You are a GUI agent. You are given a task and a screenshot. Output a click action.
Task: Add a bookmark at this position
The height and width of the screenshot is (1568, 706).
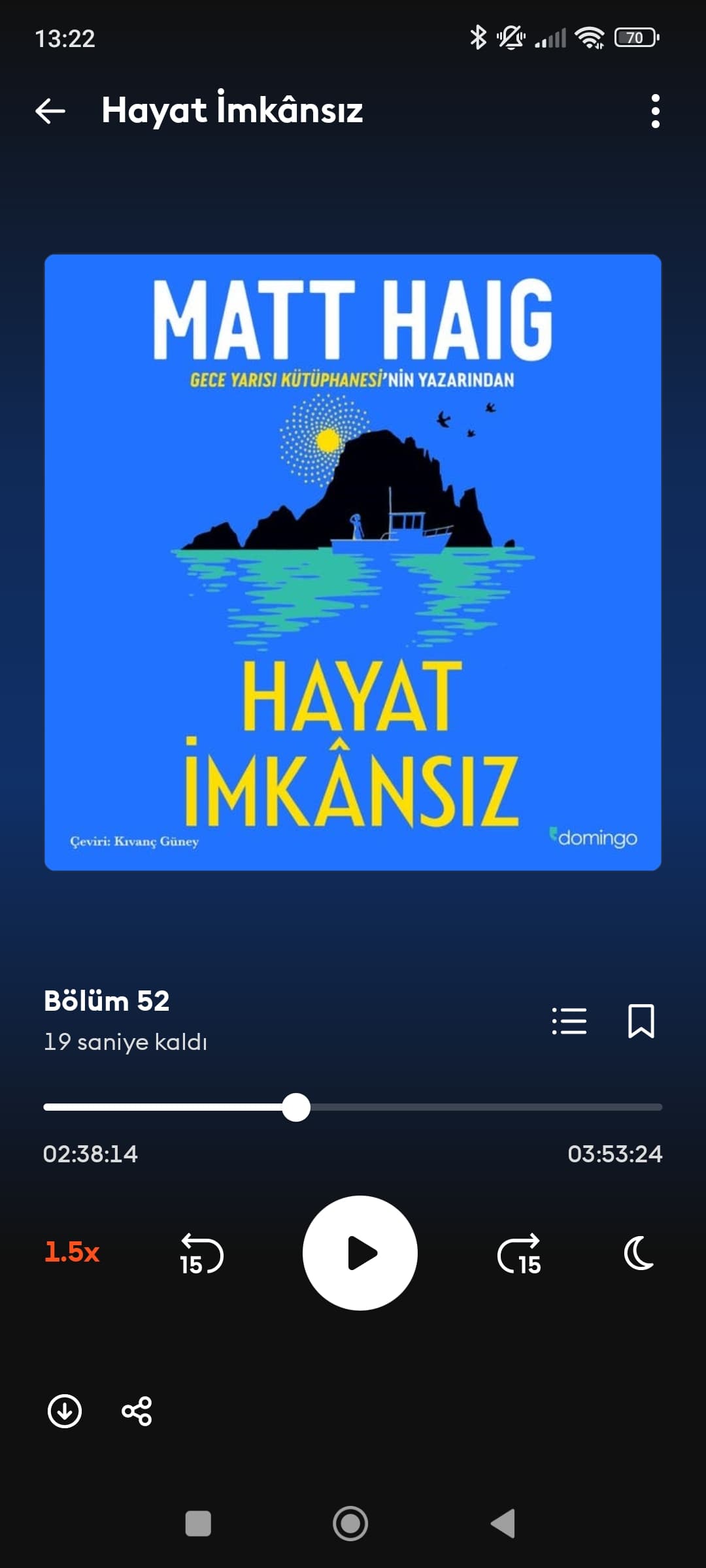pos(641,1021)
